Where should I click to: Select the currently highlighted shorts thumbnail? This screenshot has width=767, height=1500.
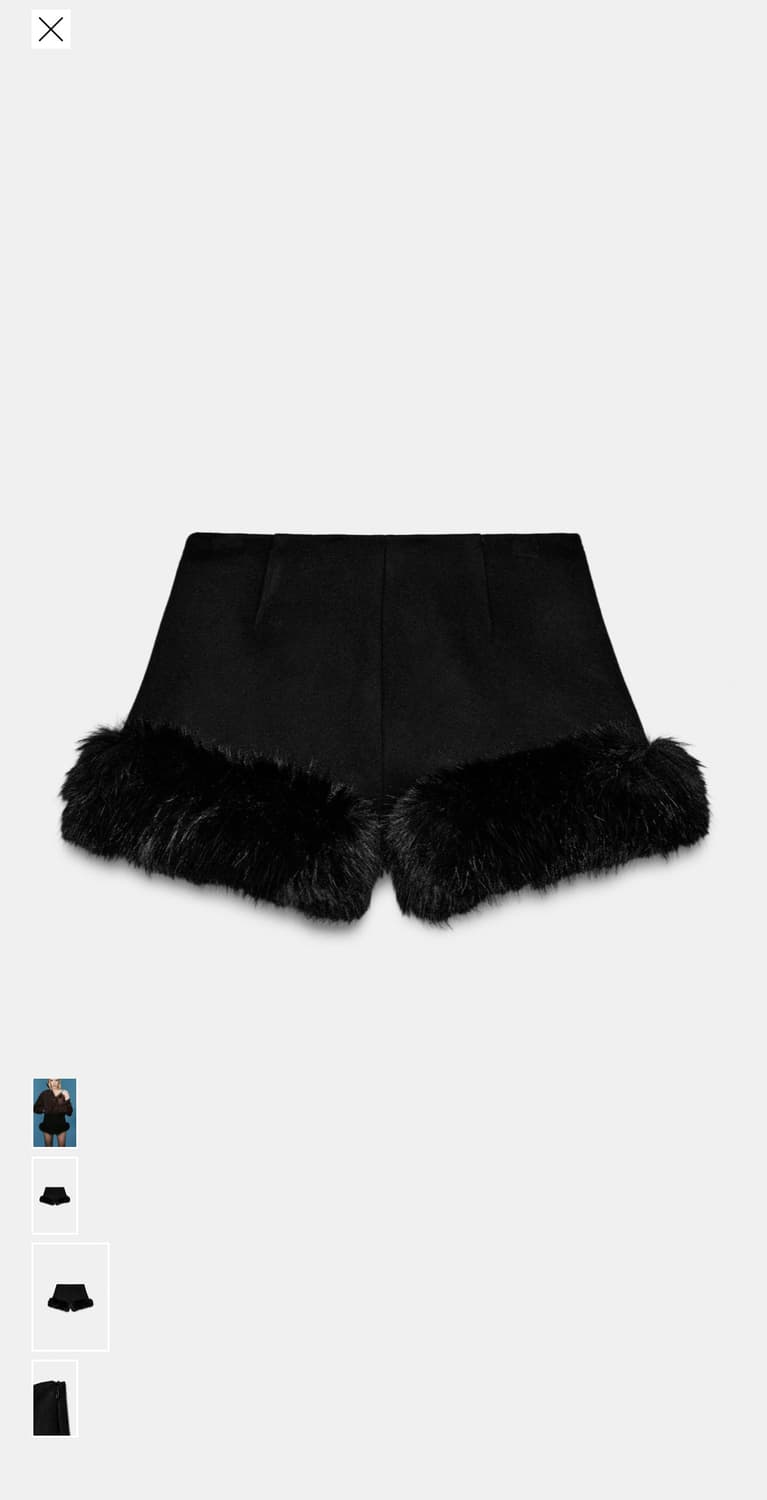point(70,1296)
